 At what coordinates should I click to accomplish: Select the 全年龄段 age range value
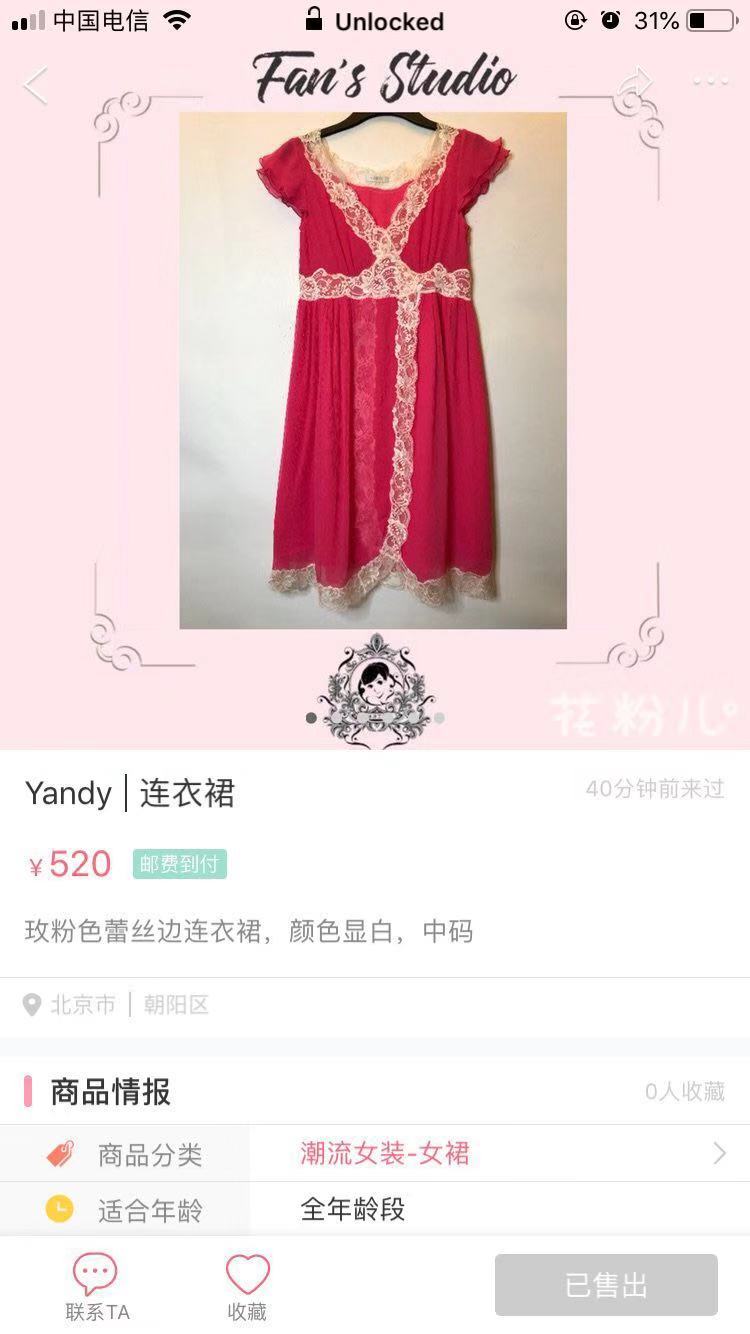[354, 1210]
